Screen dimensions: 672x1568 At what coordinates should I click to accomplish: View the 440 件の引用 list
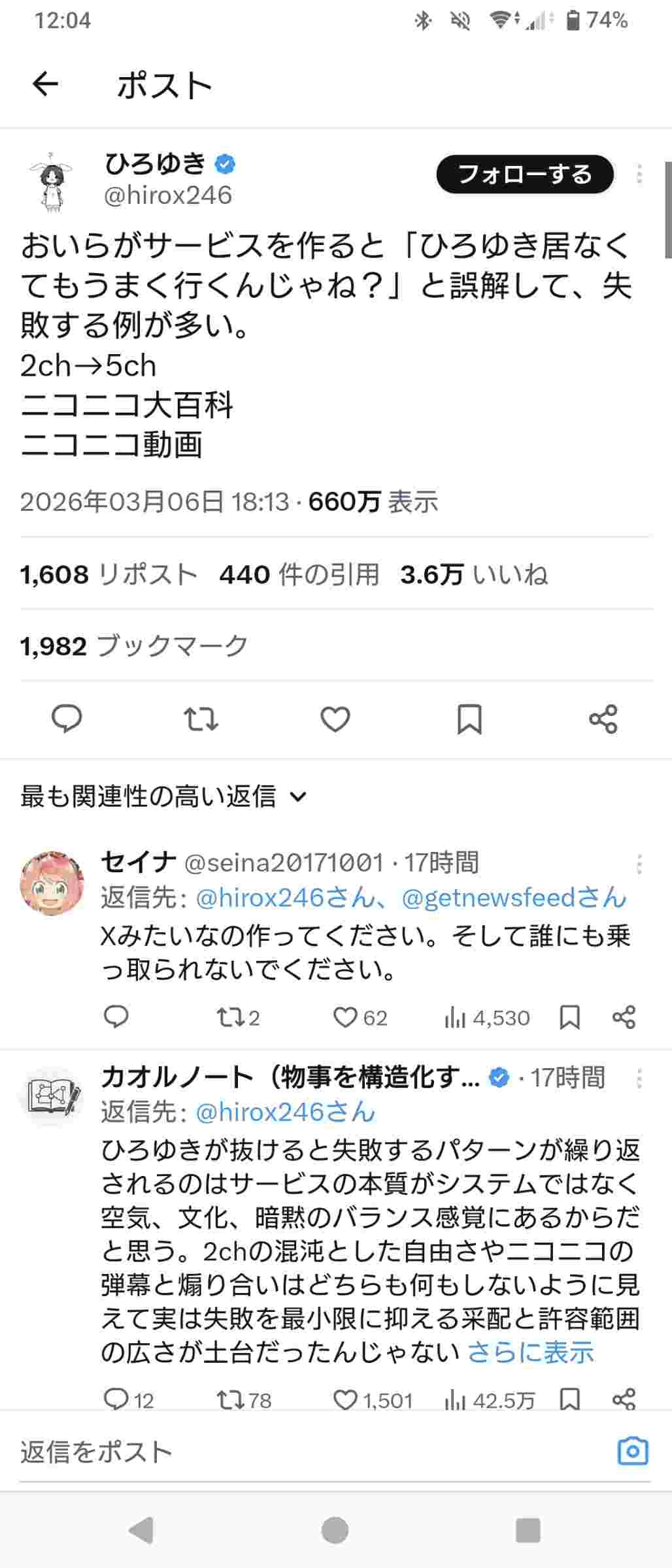coord(299,574)
